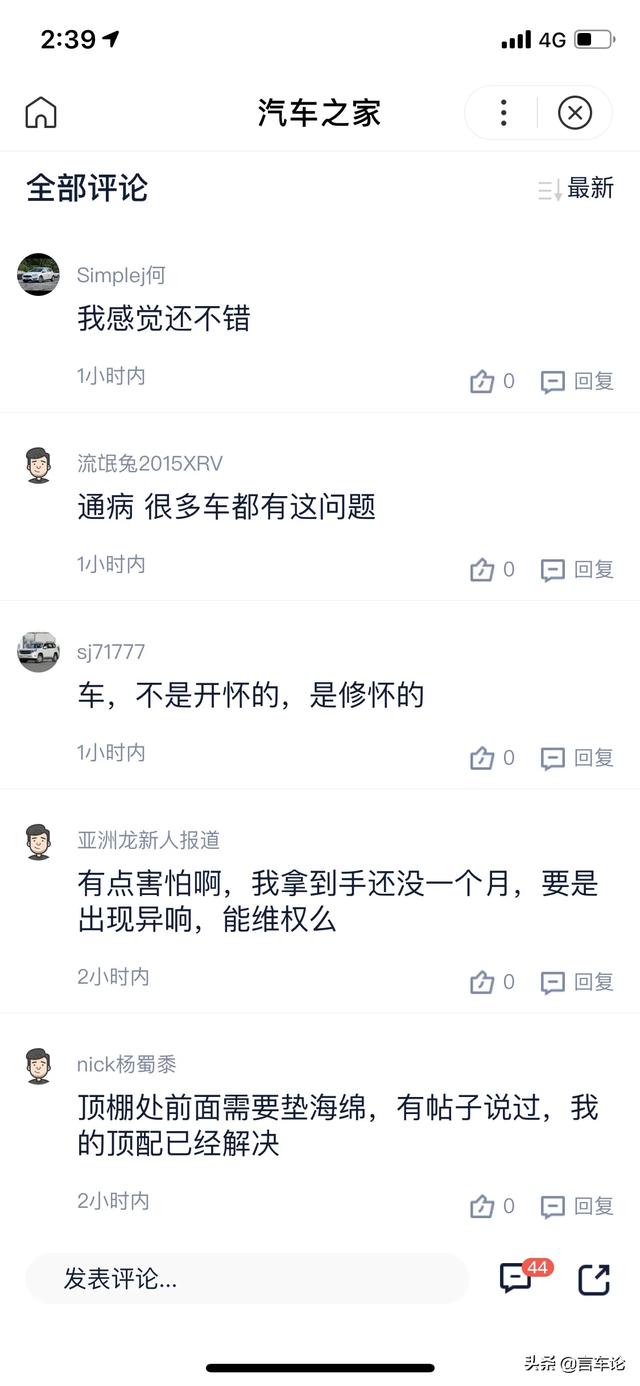Like 流氓兔2015XRV's comment

[483, 570]
